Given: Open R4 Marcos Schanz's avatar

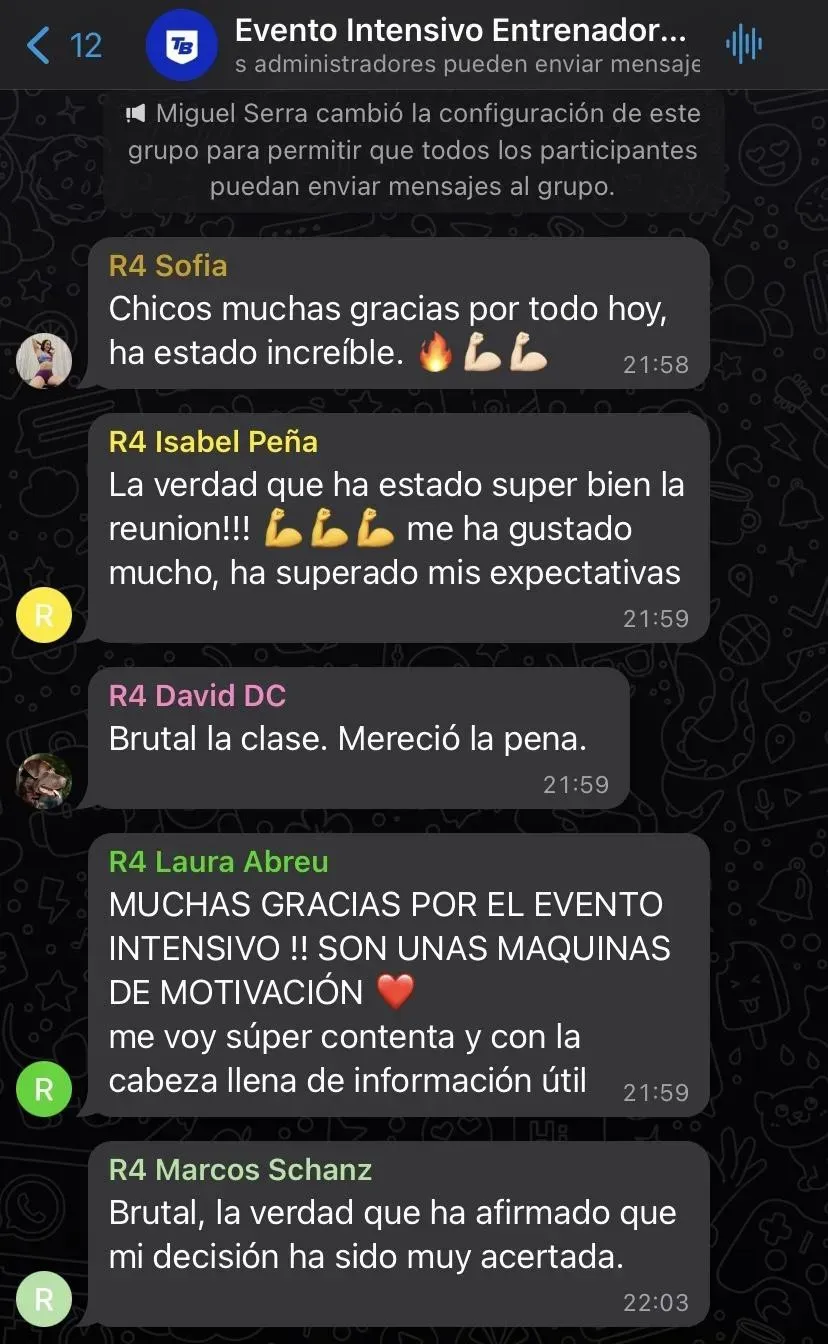Looking at the screenshot, I should [x=45, y=1298].
